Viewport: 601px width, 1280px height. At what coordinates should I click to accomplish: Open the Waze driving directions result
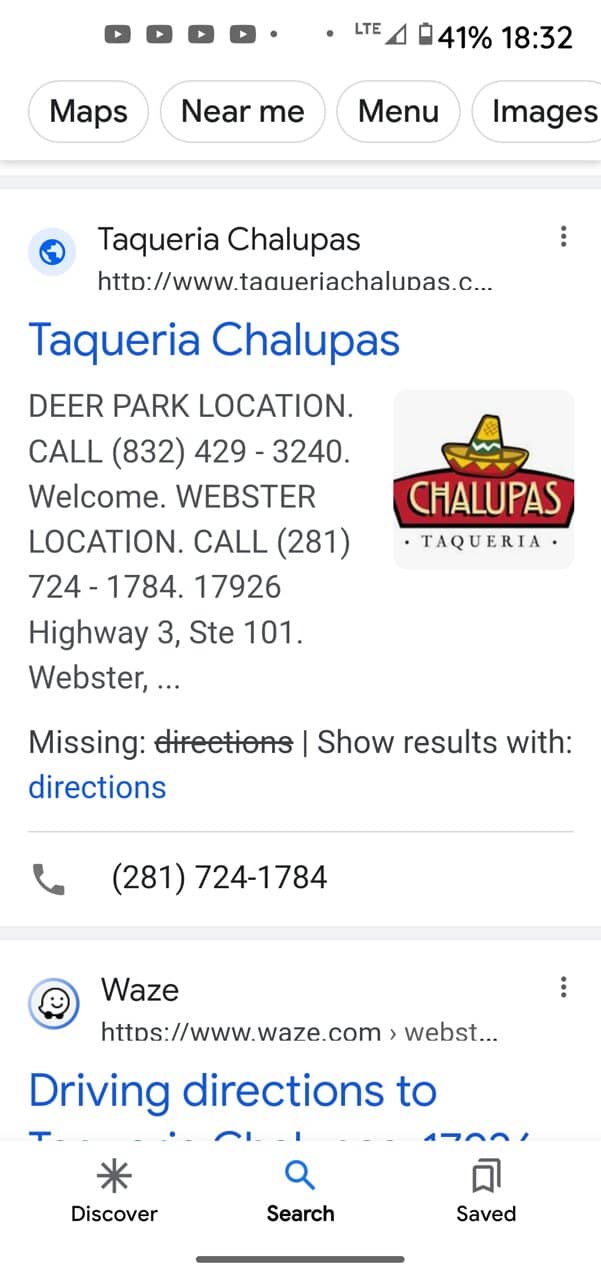tap(233, 1090)
